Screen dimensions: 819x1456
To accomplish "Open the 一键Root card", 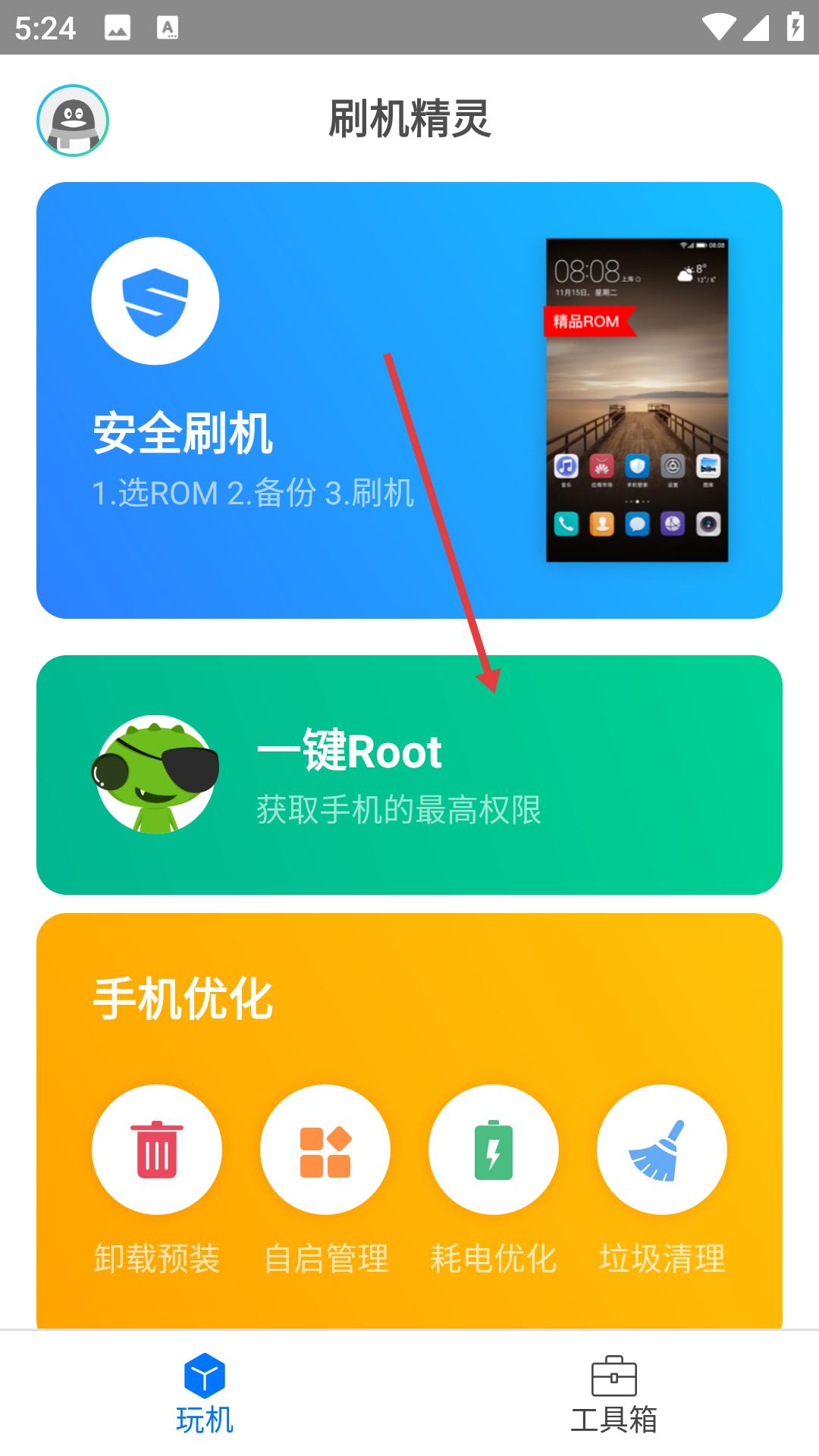I will (x=409, y=775).
